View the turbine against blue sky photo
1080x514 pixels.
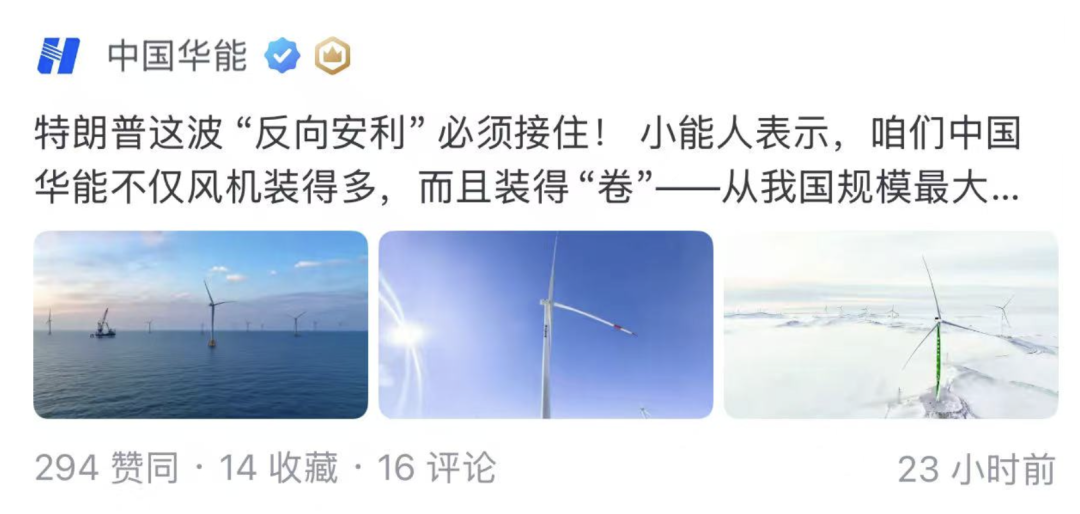click(x=545, y=325)
